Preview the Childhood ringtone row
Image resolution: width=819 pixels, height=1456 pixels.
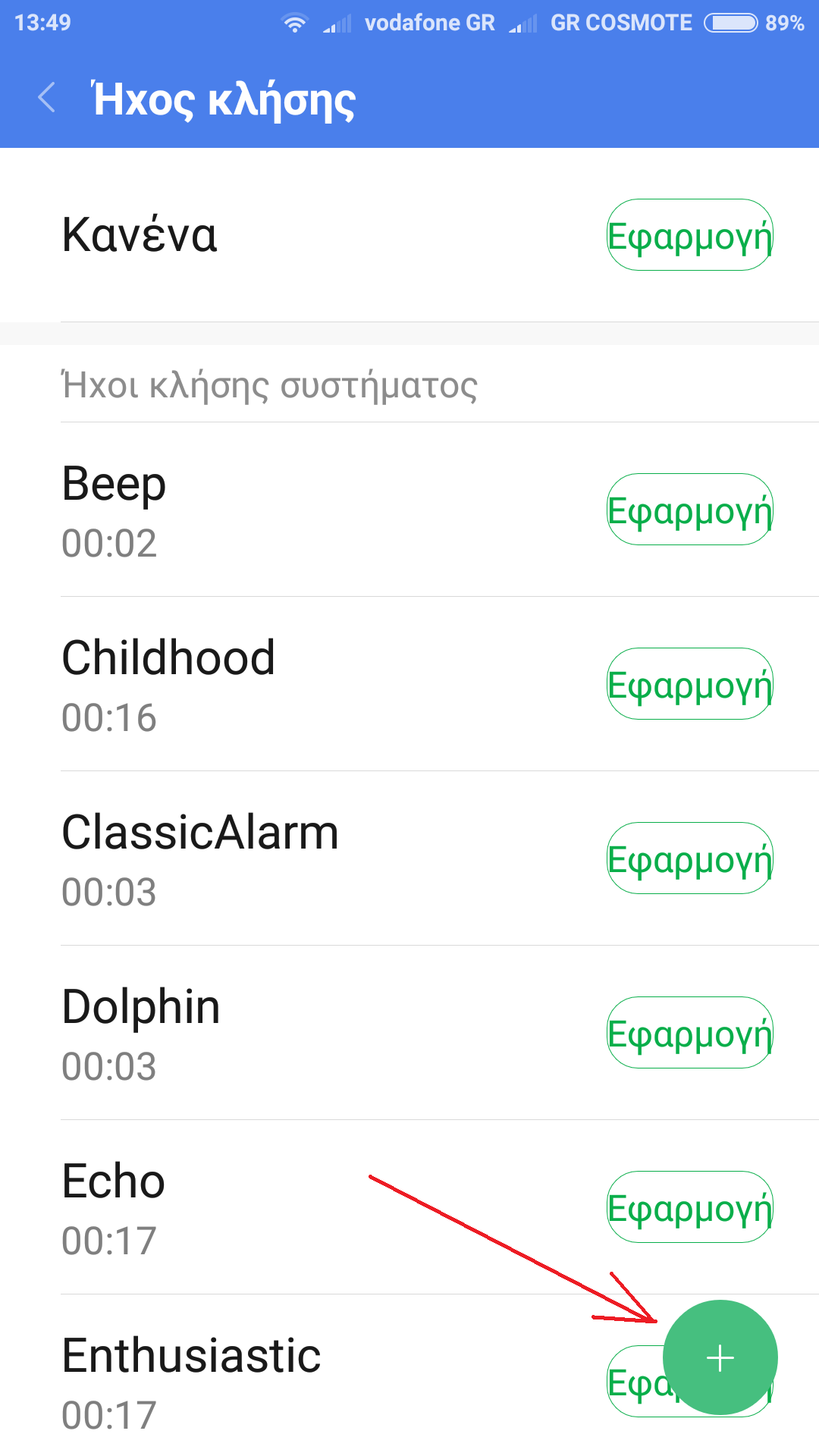tap(303, 686)
